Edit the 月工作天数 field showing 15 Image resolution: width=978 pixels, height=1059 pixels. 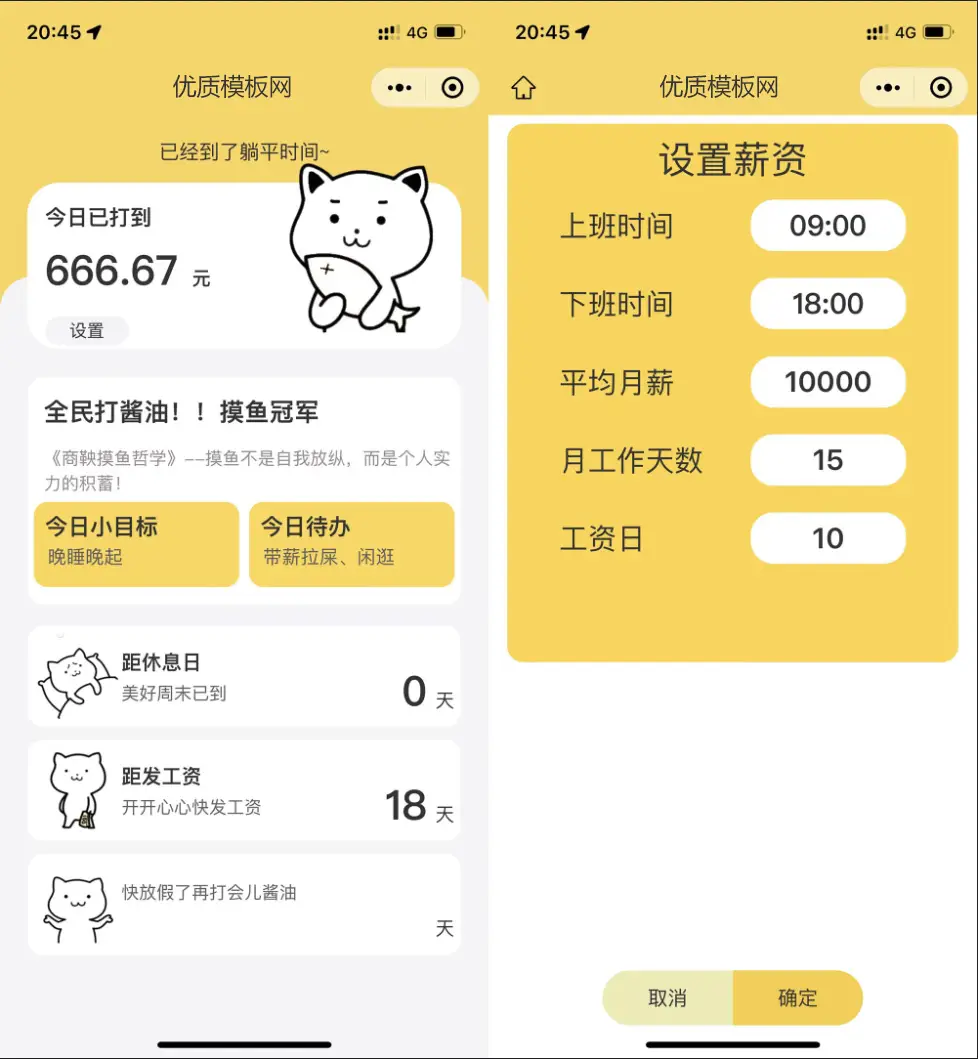click(x=828, y=460)
